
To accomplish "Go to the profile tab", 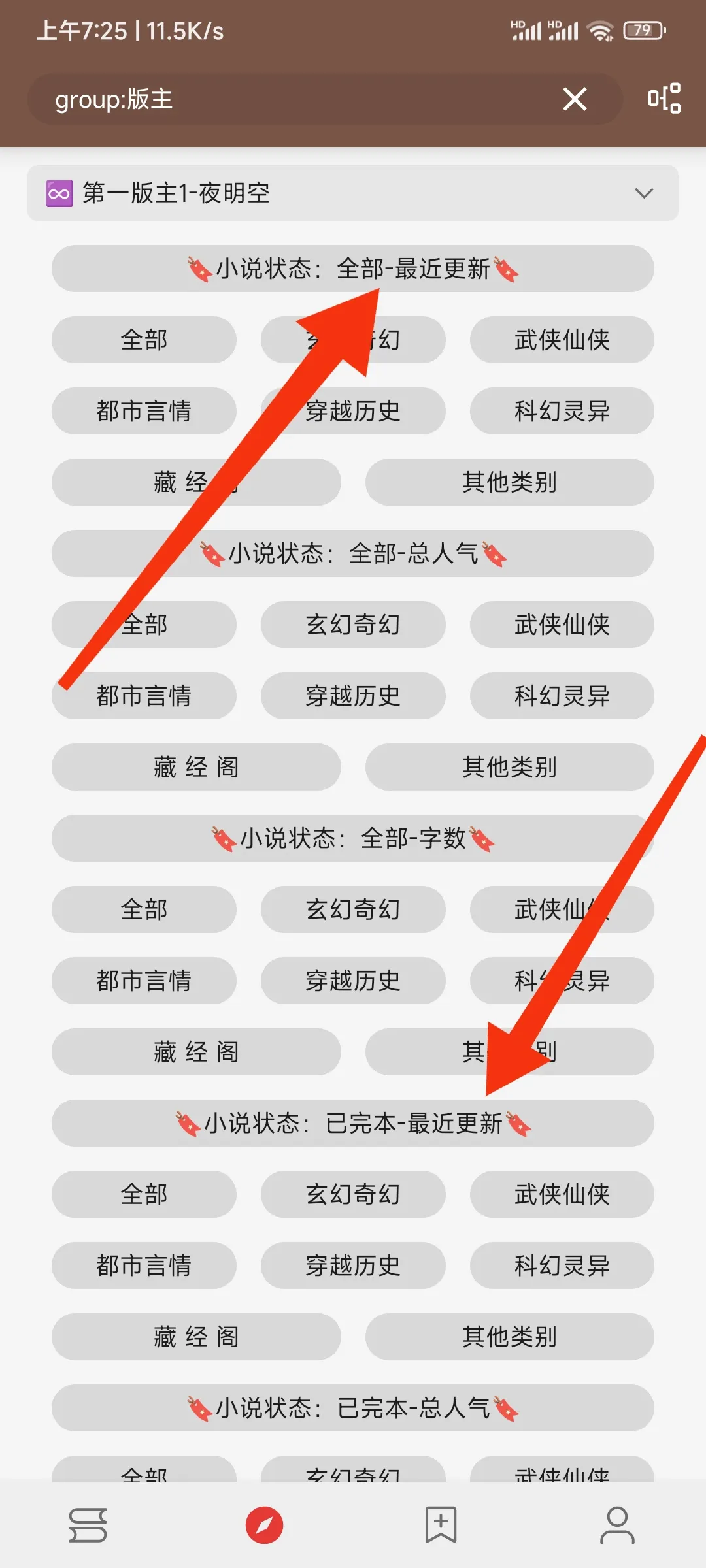I will pos(617,1526).
